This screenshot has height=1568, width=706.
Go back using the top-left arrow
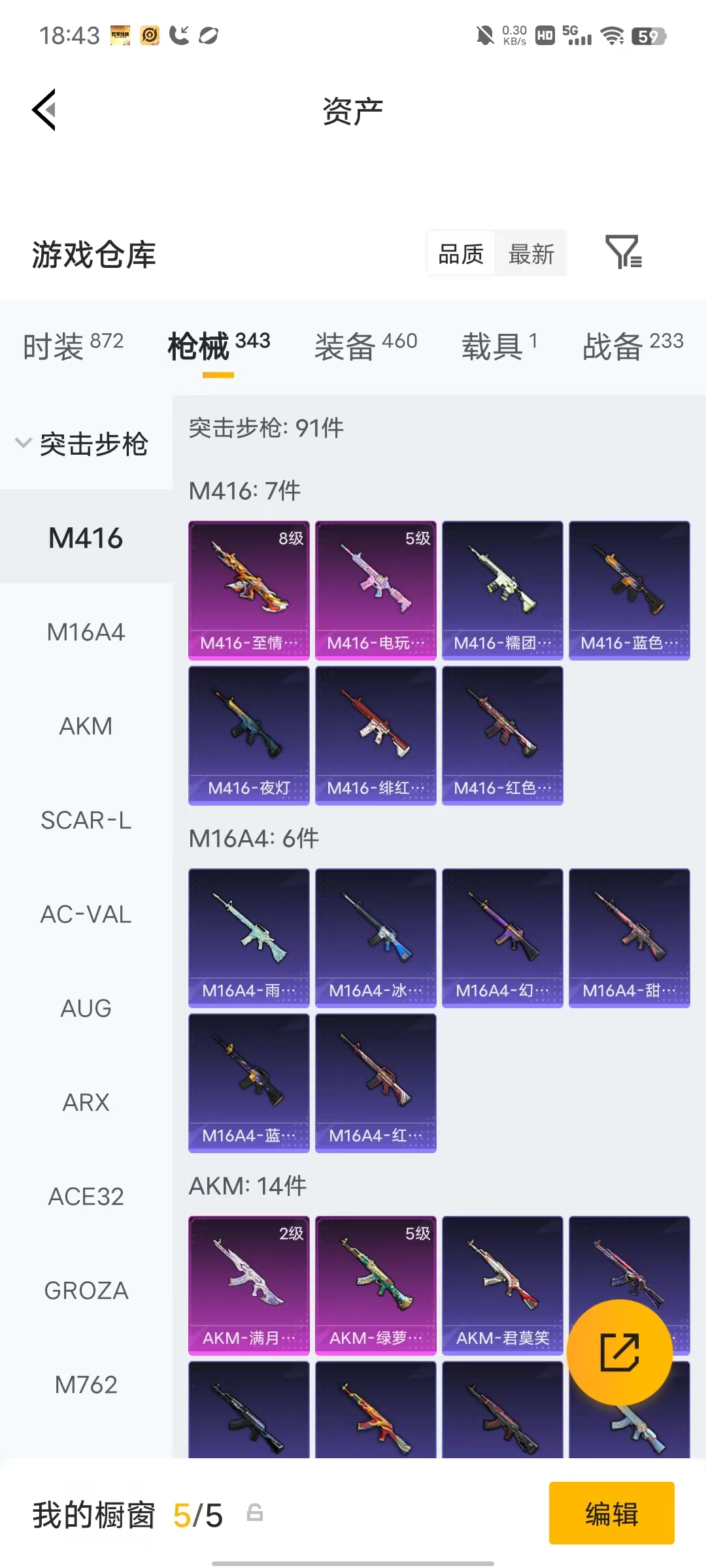coord(44,110)
